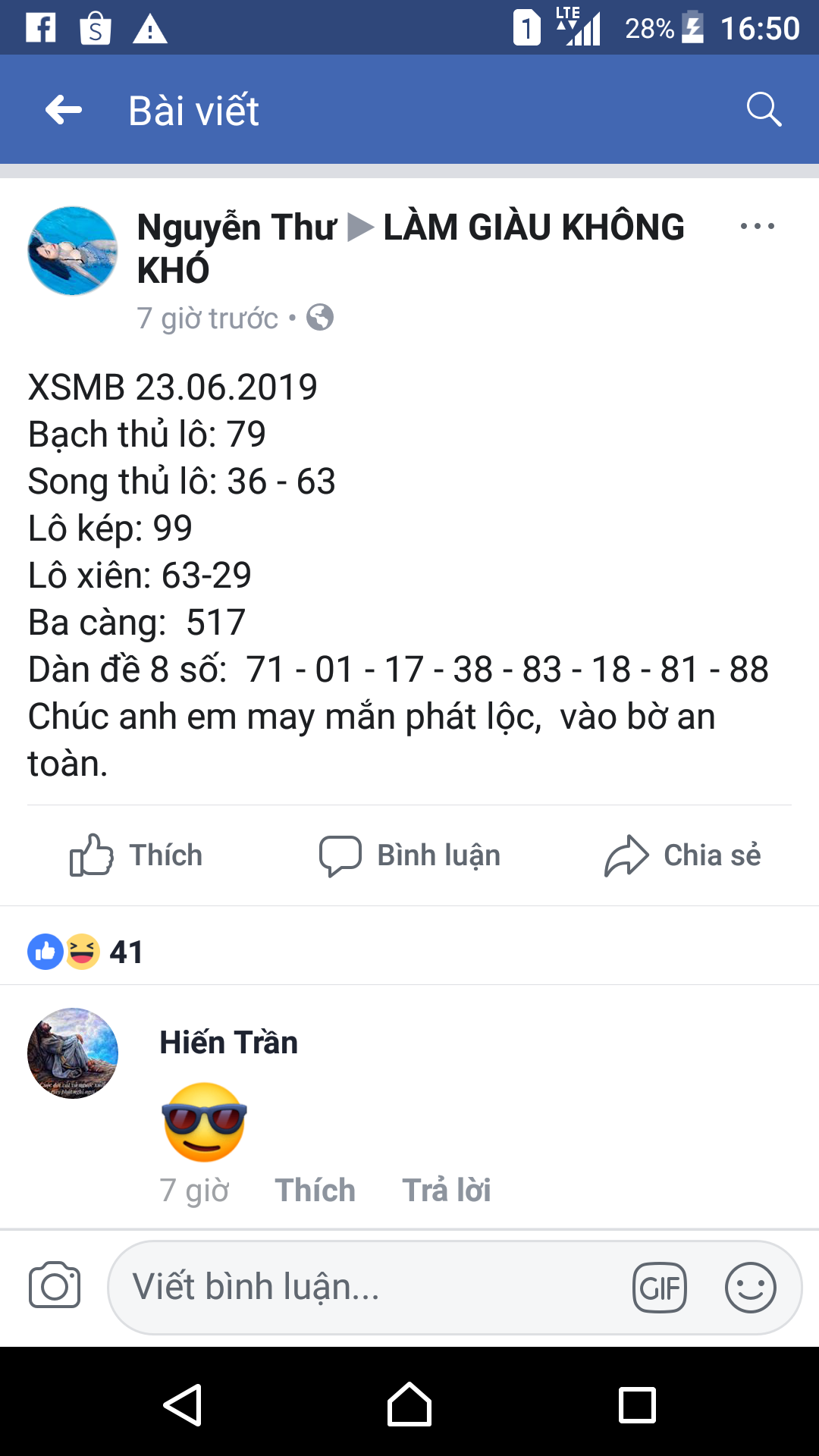Go back from the Bài viết screen
819x1456 pixels.
pyautogui.click(x=64, y=110)
